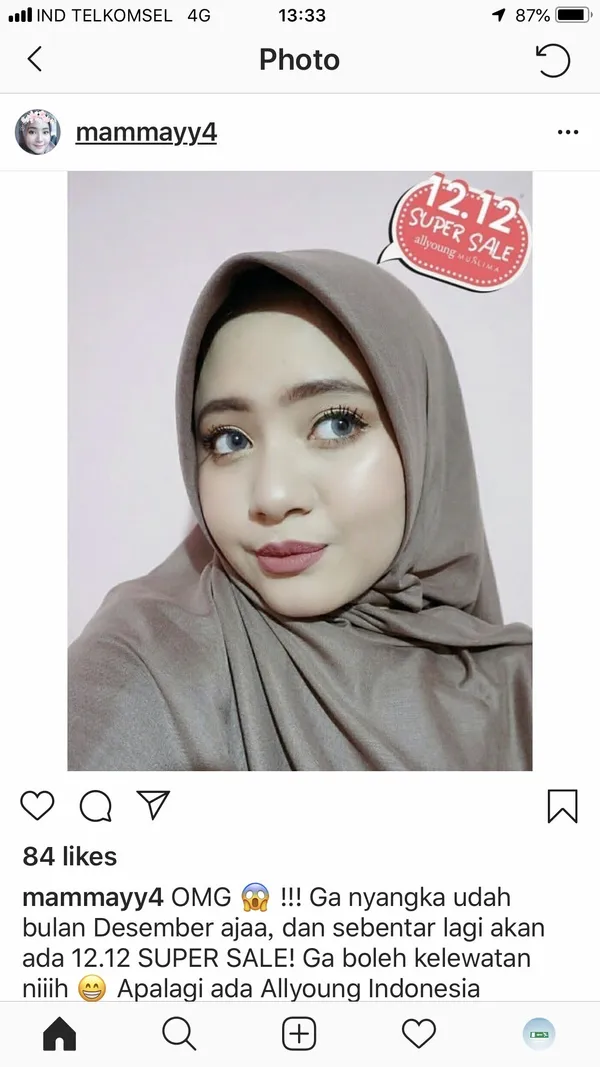Switch to the Home tab
This screenshot has width=600, height=1067.
[60, 1033]
